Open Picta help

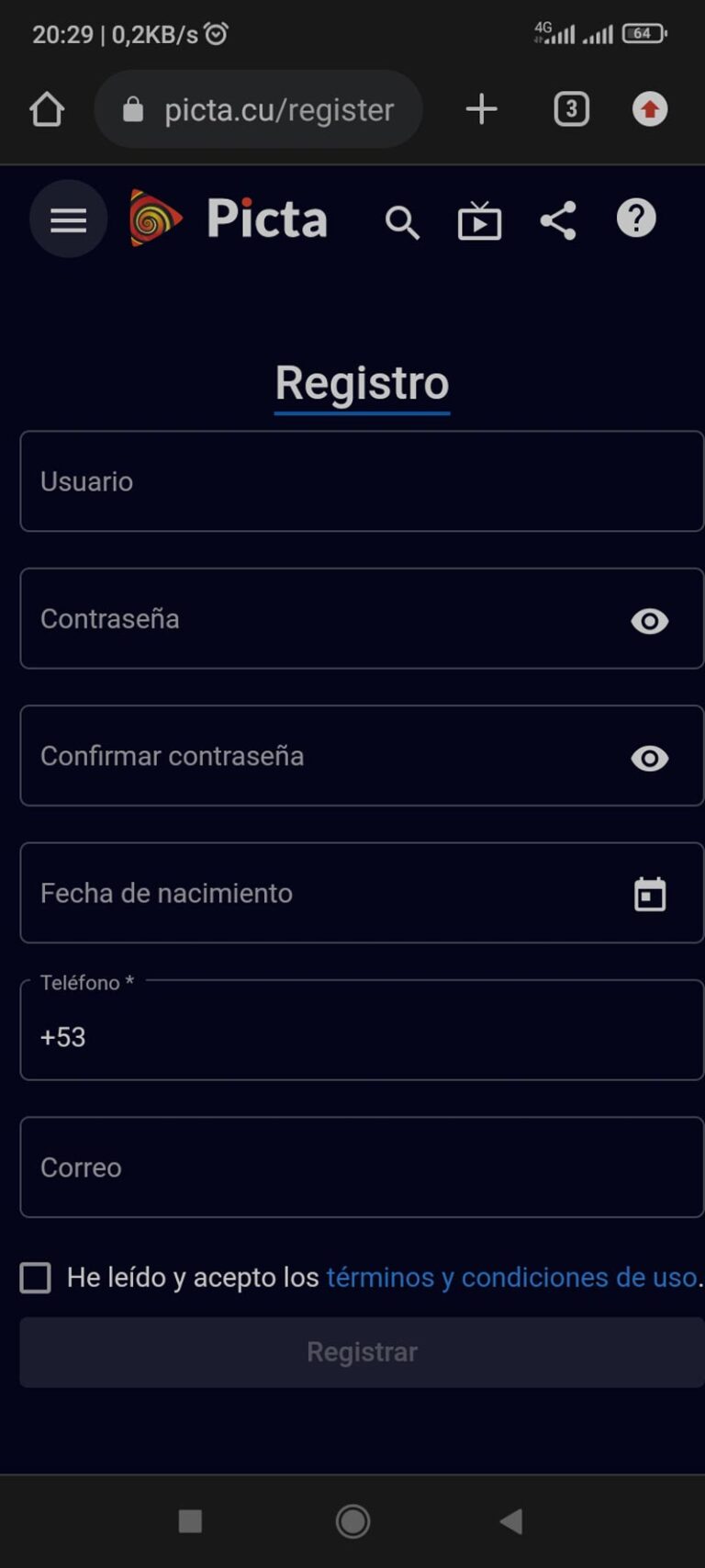635,219
